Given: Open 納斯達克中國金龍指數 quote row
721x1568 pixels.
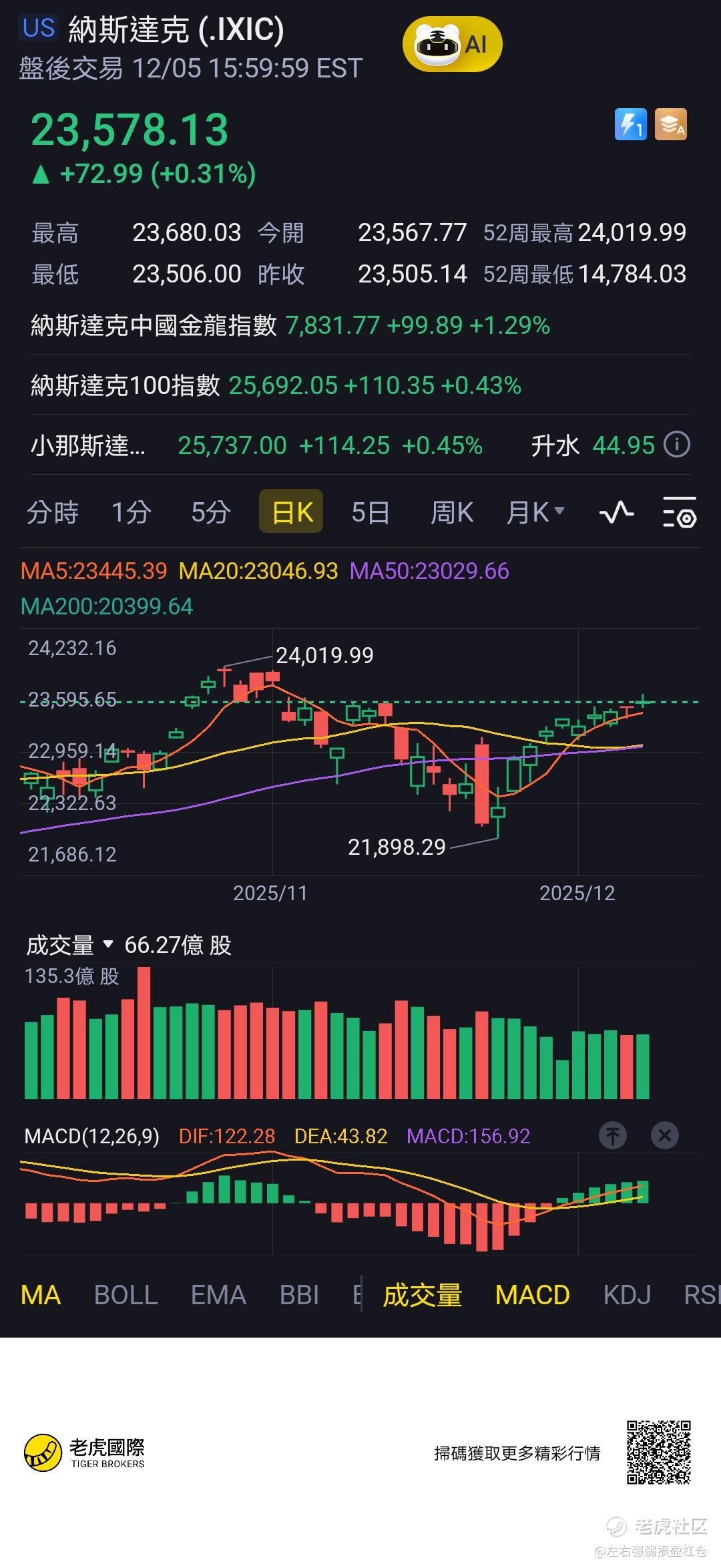Looking at the screenshot, I should point(290,325).
